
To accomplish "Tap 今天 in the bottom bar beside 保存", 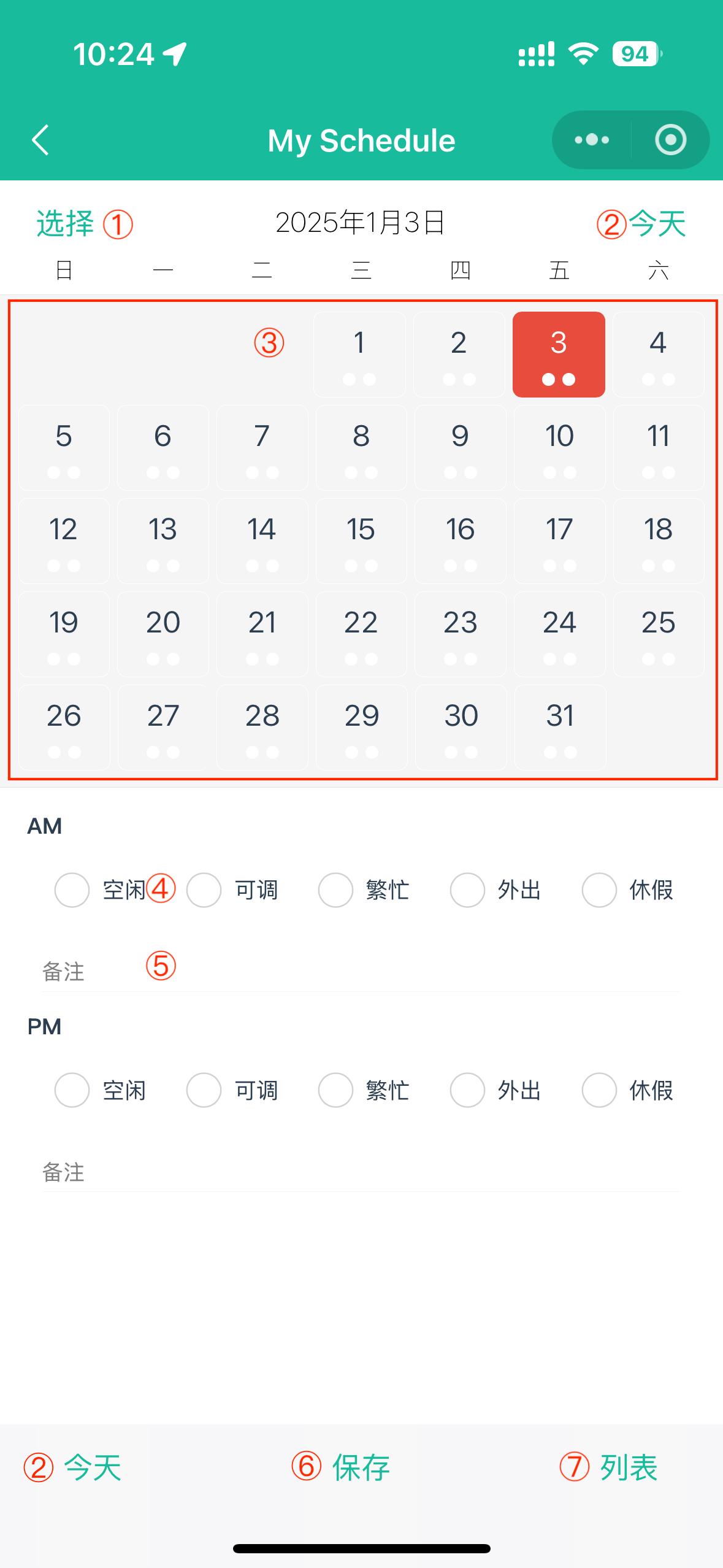I will point(93,1468).
